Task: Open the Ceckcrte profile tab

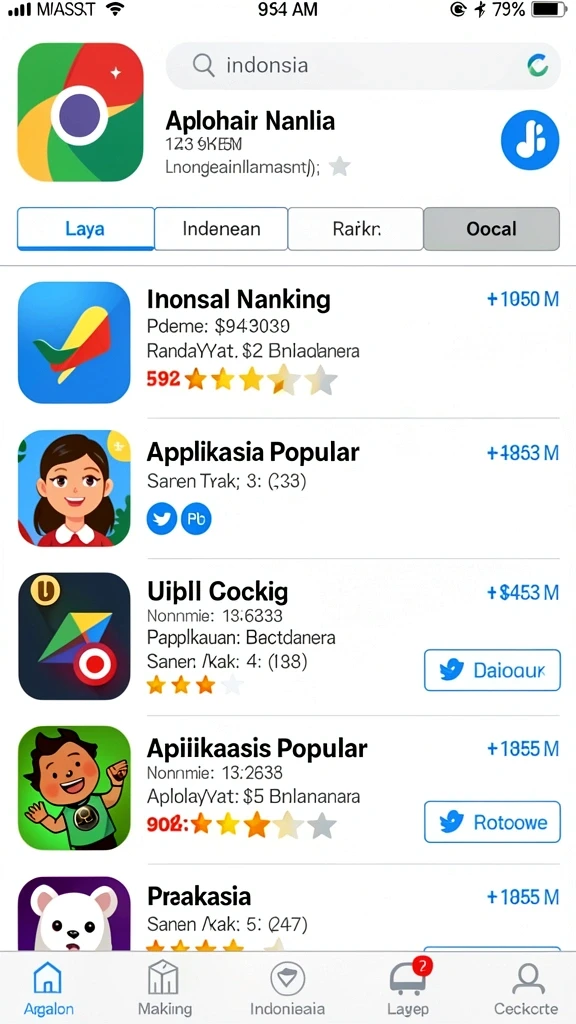Action: pyautogui.click(x=527, y=989)
